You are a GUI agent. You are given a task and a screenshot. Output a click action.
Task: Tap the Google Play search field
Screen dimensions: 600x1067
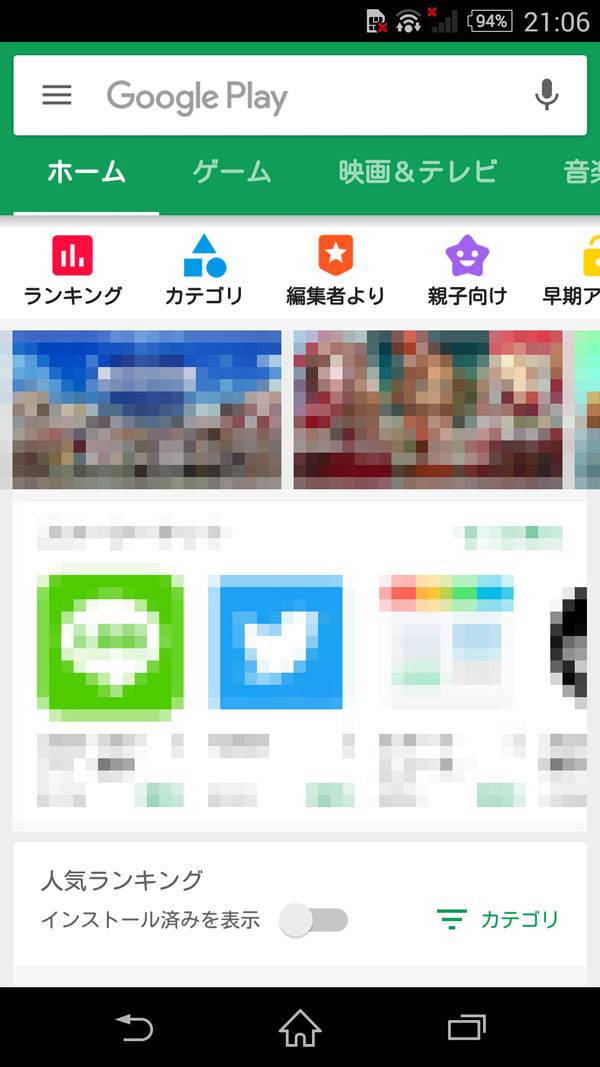(300, 95)
